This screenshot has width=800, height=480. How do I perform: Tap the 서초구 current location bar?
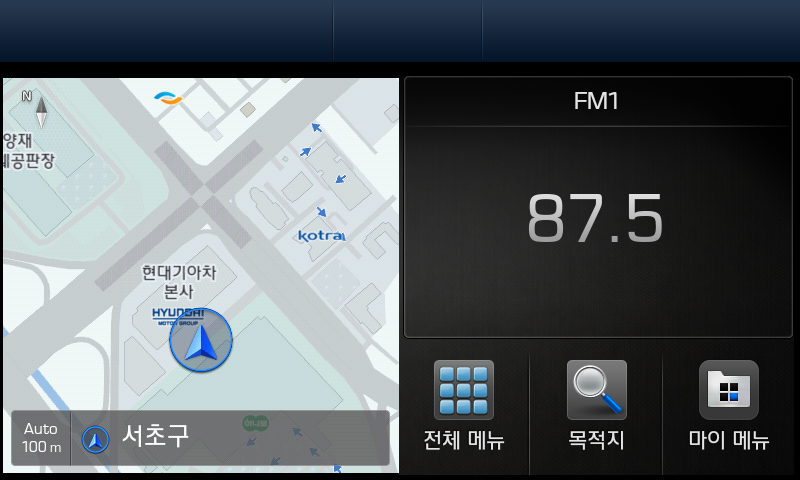pos(230,437)
